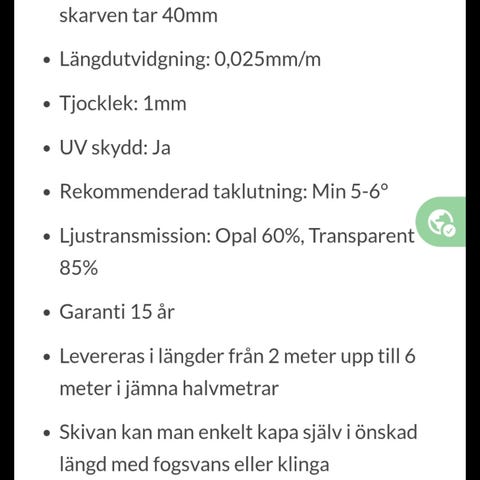The image size is (480, 480).
Task: Open the green globe badge widget
Action: pyautogui.click(x=441, y=222)
